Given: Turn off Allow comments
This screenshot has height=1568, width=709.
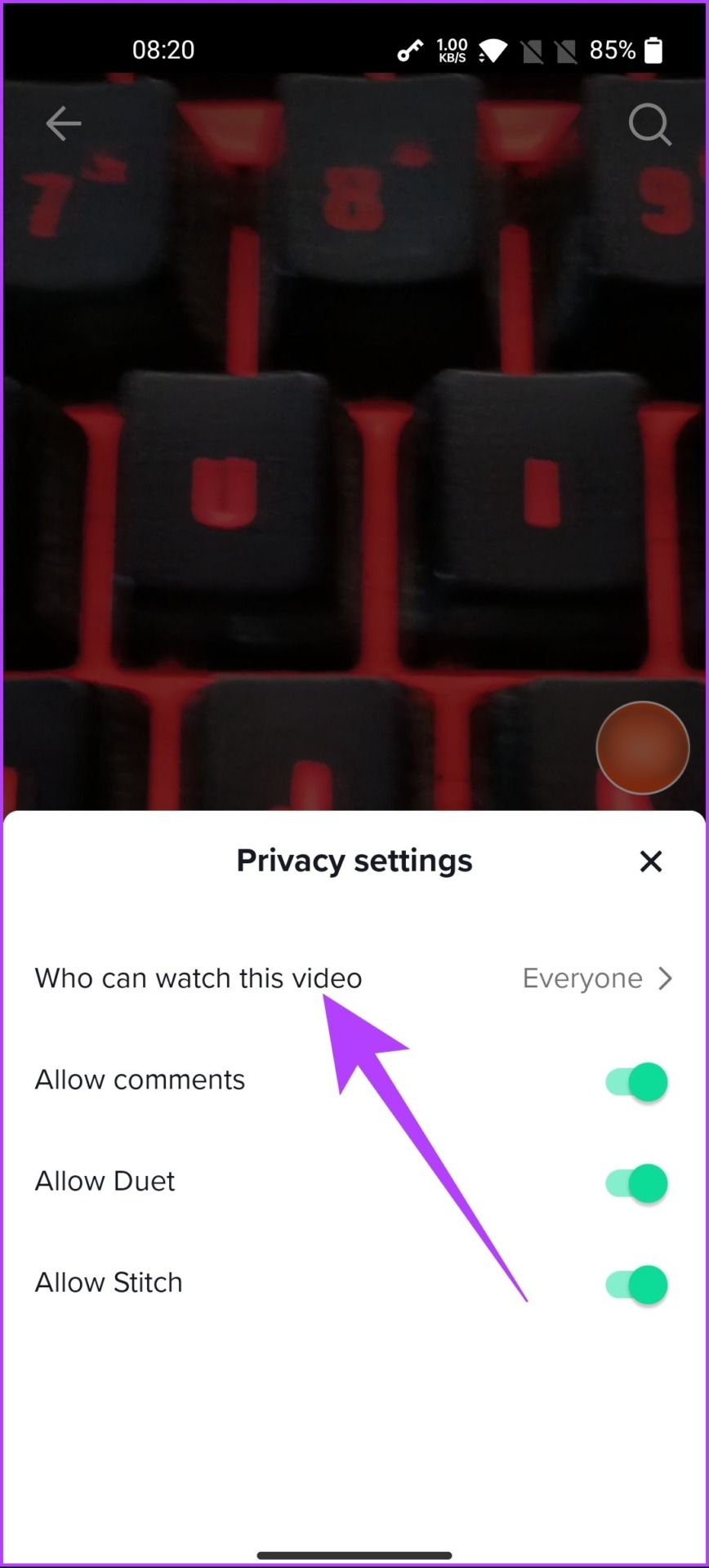Looking at the screenshot, I should 637,1081.
